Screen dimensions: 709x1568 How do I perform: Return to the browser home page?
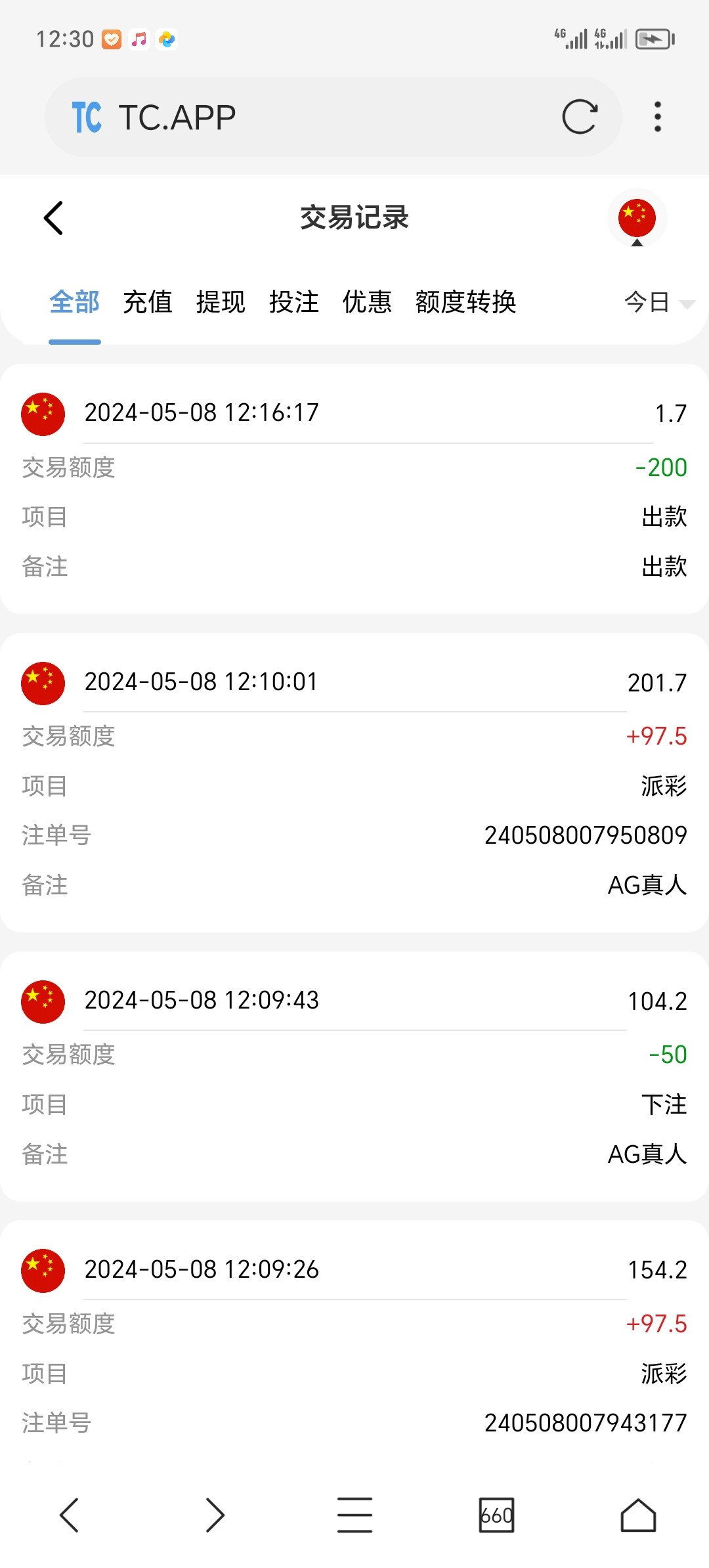coord(638,1515)
